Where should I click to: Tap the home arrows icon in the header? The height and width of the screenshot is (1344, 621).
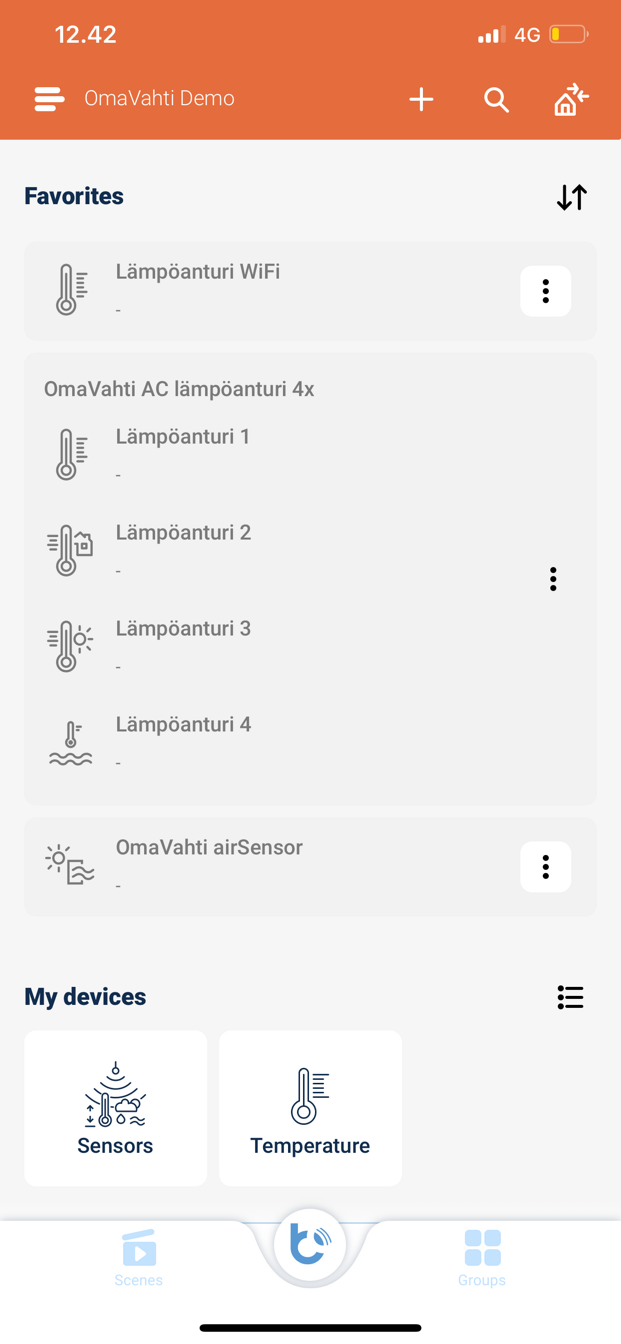pyautogui.click(x=571, y=99)
